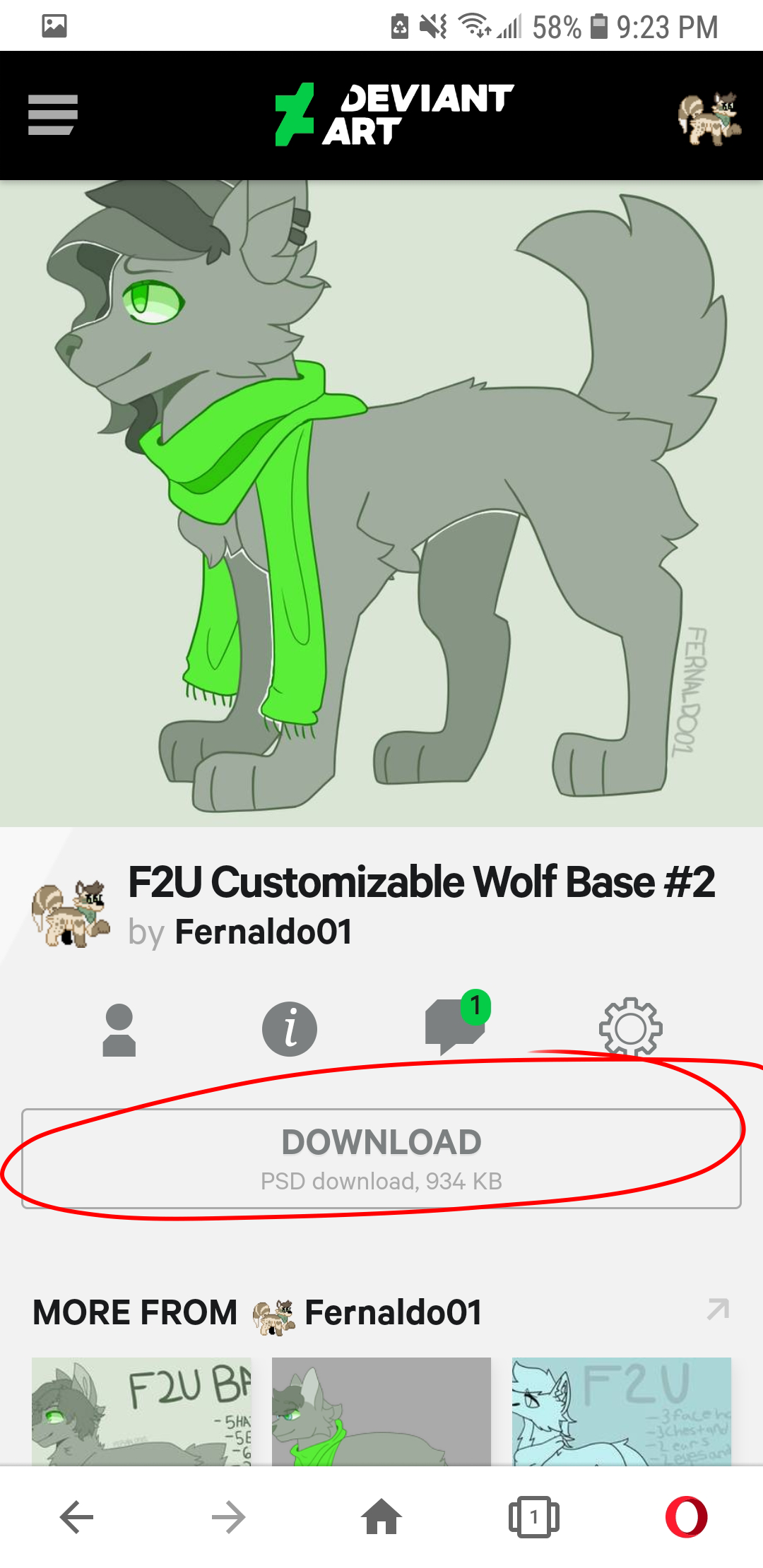Open the gear settings options

point(630,1028)
